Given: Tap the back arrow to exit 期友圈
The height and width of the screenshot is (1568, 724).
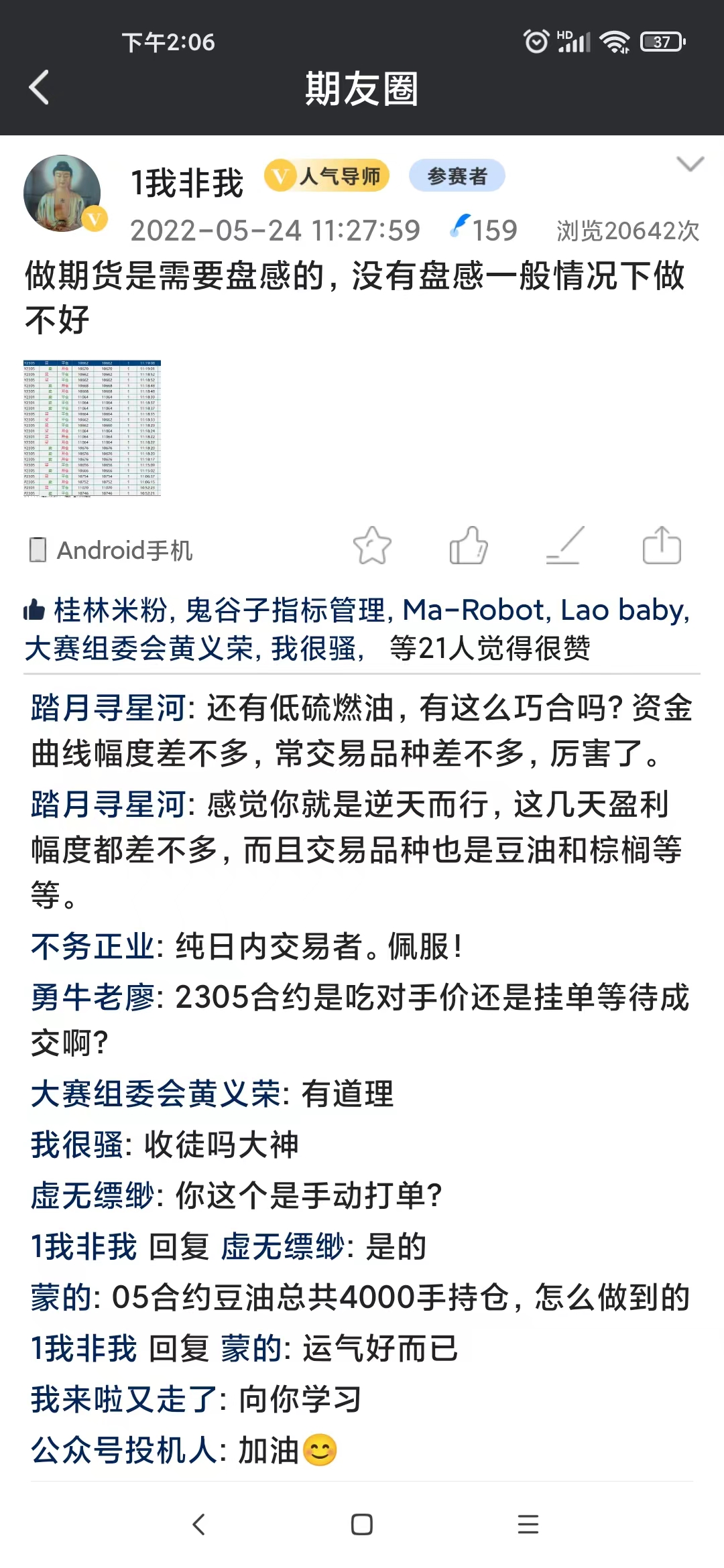Looking at the screenshot, I should (x=40, y=88).
